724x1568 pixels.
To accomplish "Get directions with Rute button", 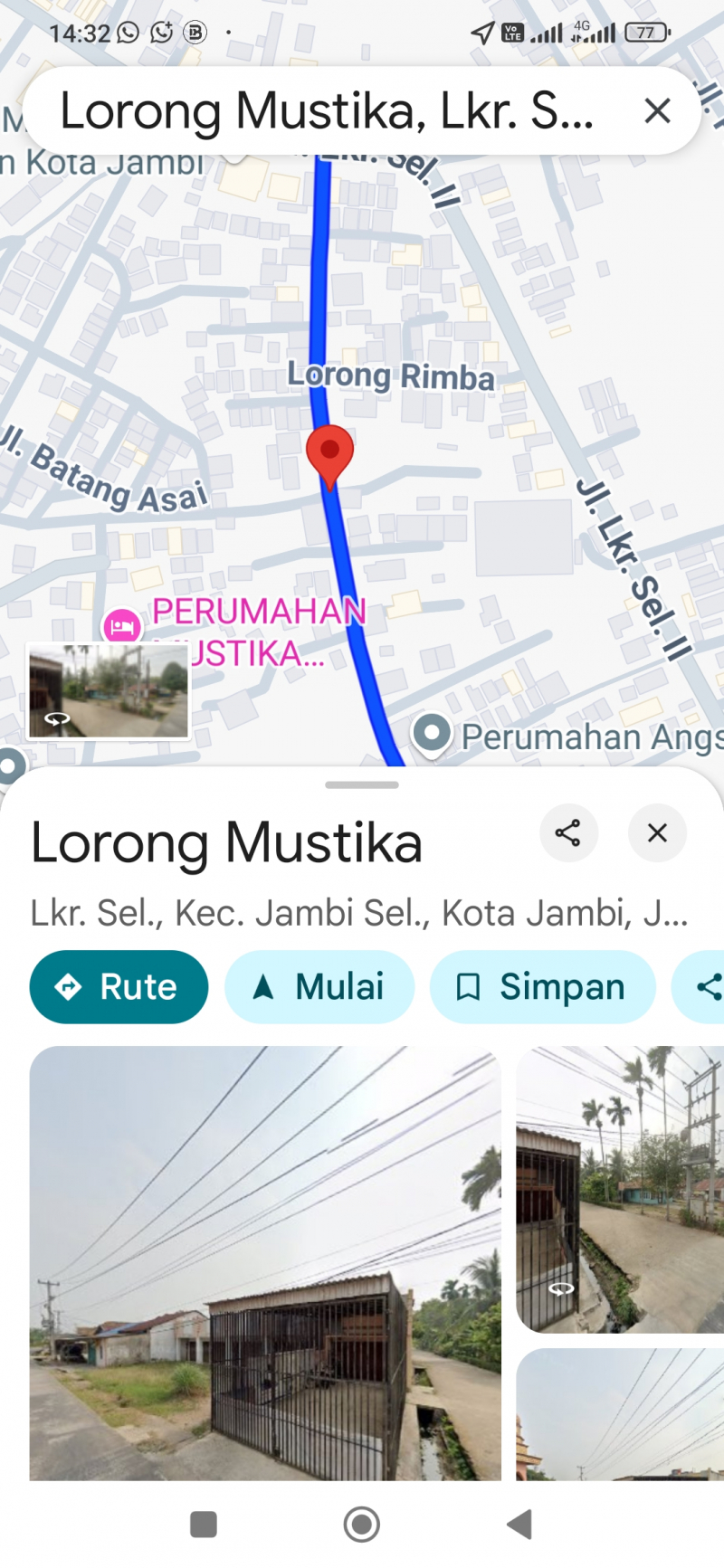I will pyautogui.click(x=119, y=986).
